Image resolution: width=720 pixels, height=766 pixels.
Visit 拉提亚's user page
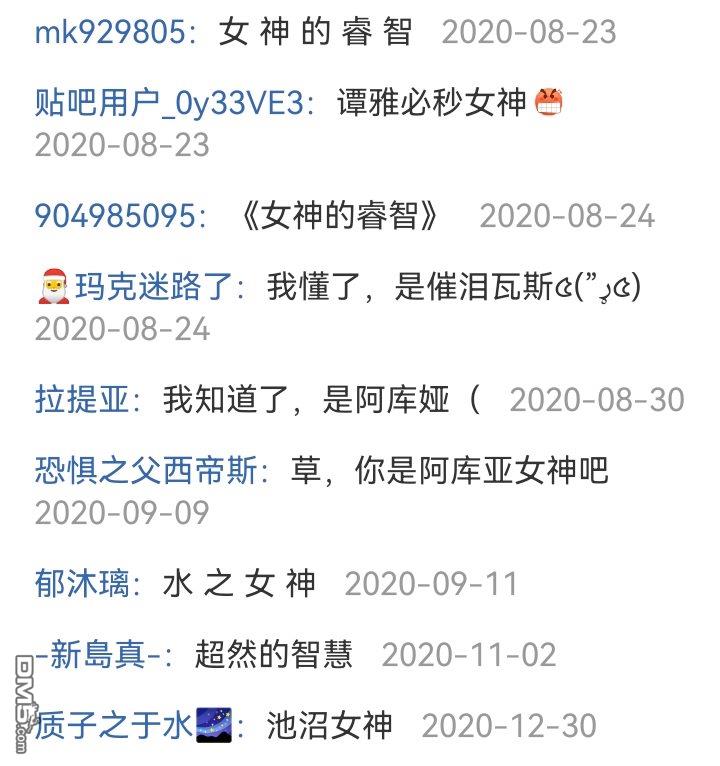82,400
